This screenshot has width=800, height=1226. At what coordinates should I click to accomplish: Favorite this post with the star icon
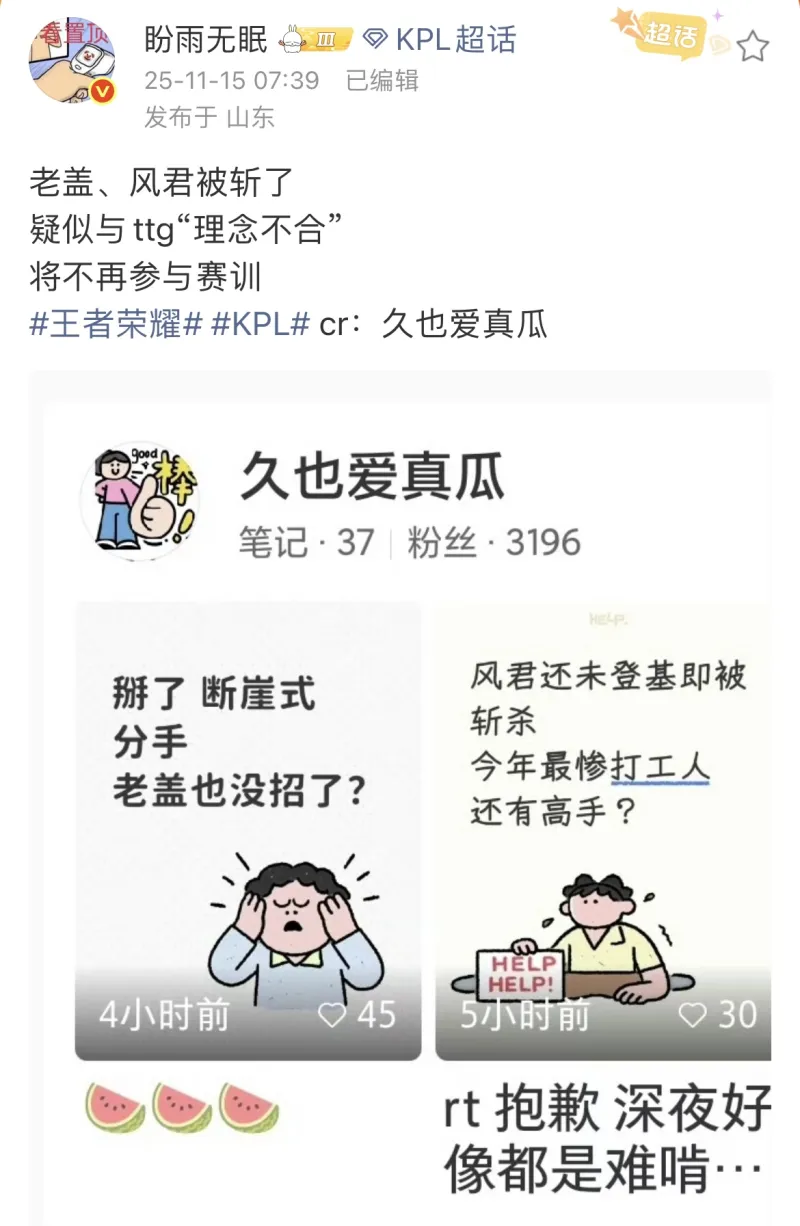753,45
